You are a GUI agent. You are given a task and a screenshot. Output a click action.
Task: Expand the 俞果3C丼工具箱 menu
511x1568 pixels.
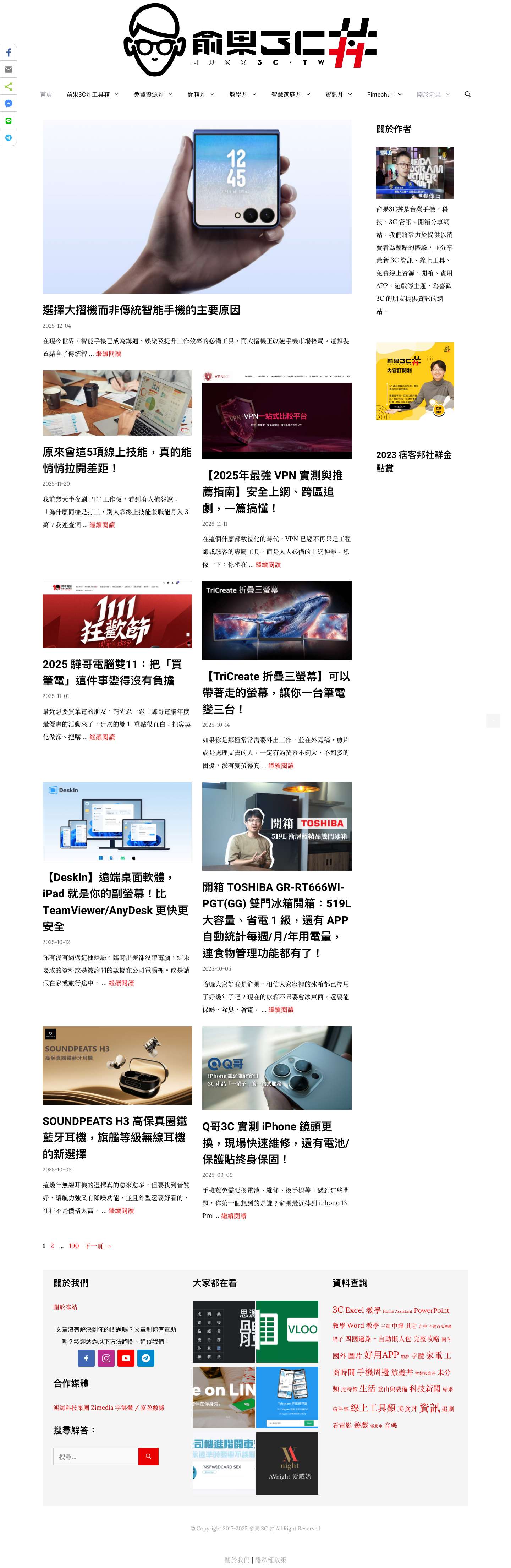(92, 94)
